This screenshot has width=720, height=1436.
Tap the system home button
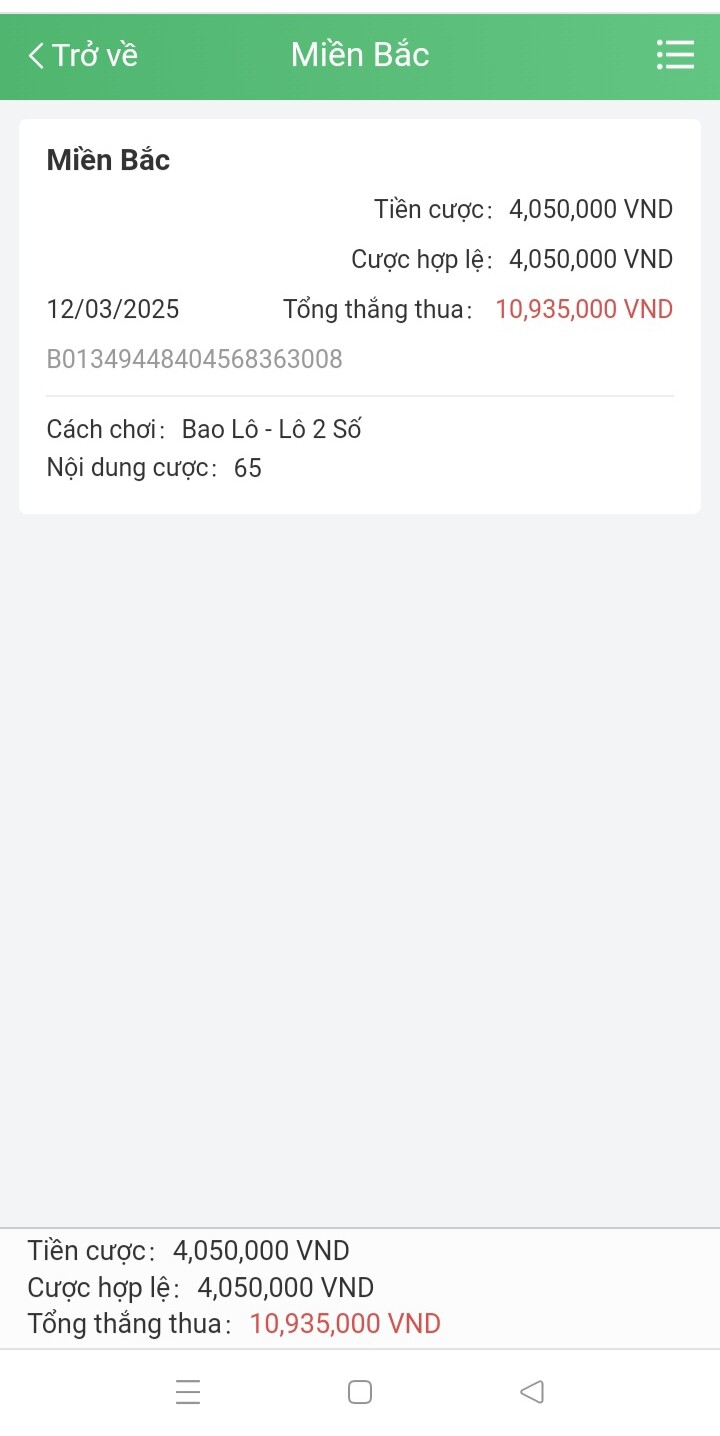[360, 1392]
